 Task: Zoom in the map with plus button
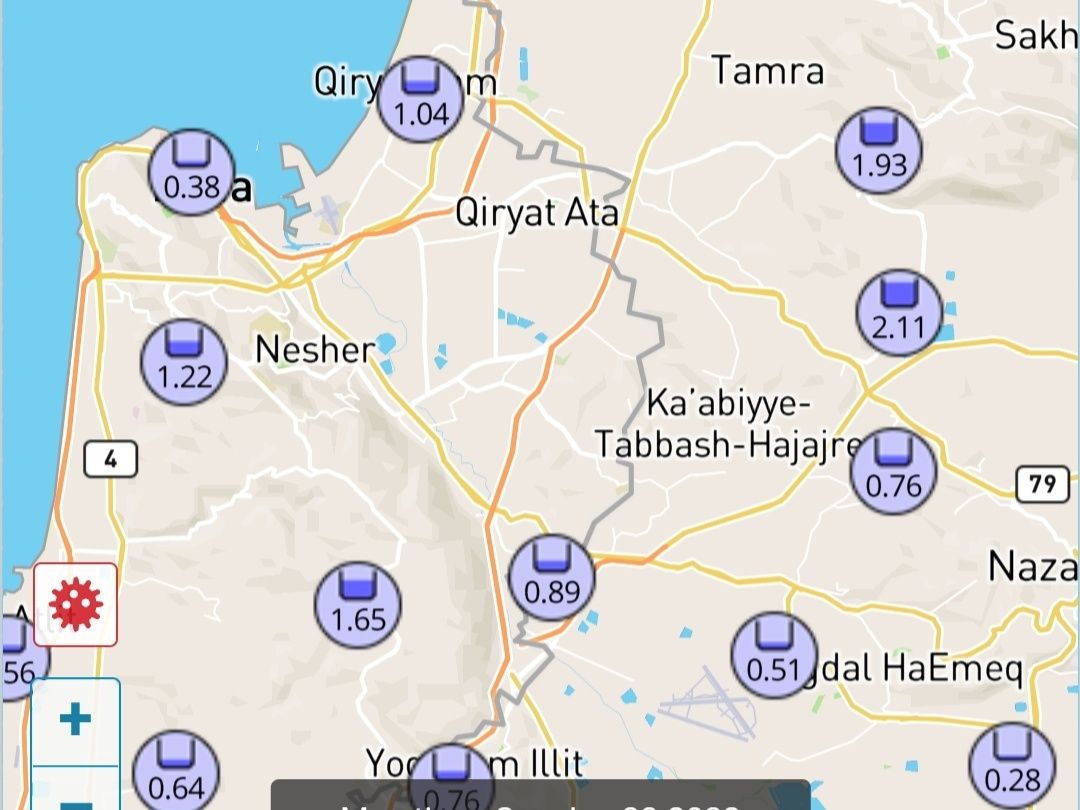point(76,720)
